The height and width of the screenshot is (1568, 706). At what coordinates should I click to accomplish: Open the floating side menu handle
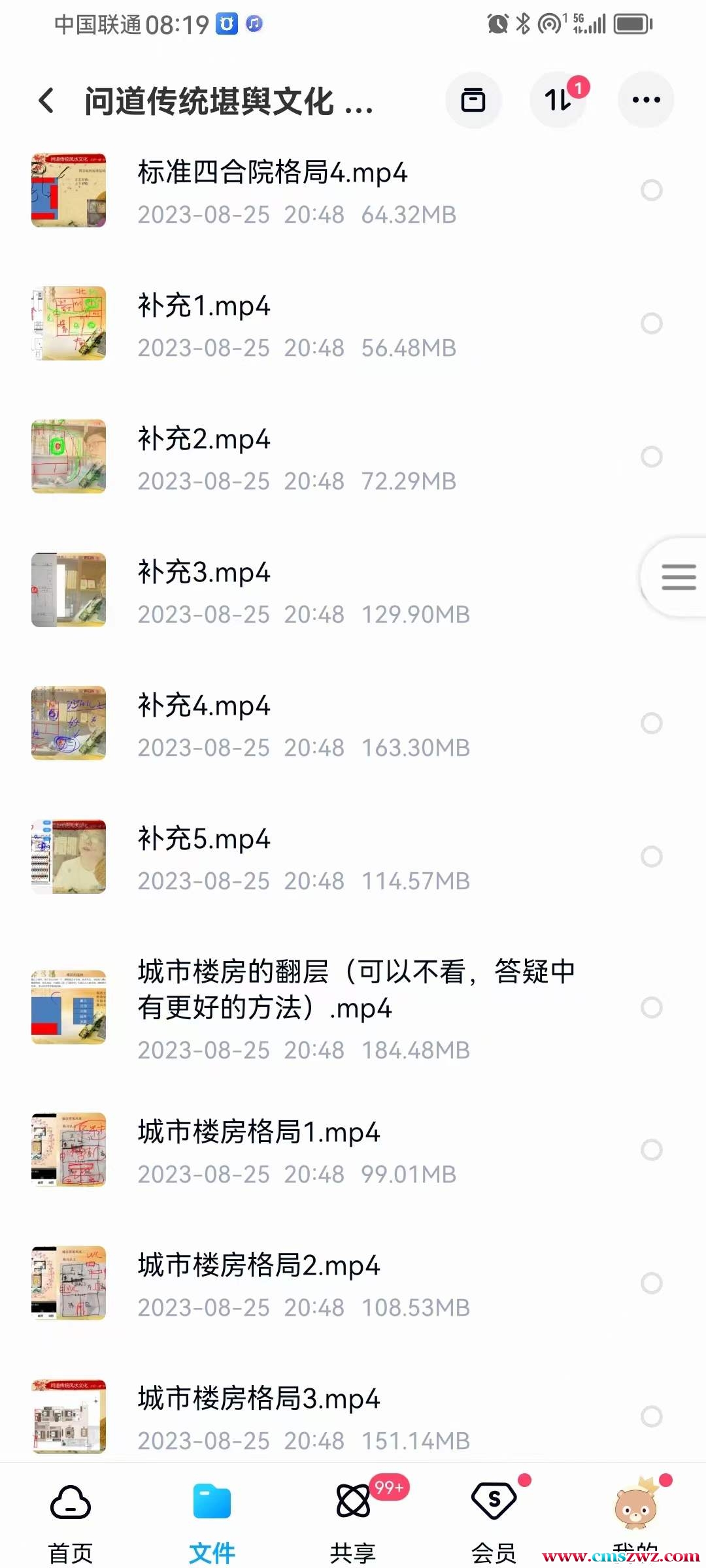pyautogui.click(x=678, y=578)
